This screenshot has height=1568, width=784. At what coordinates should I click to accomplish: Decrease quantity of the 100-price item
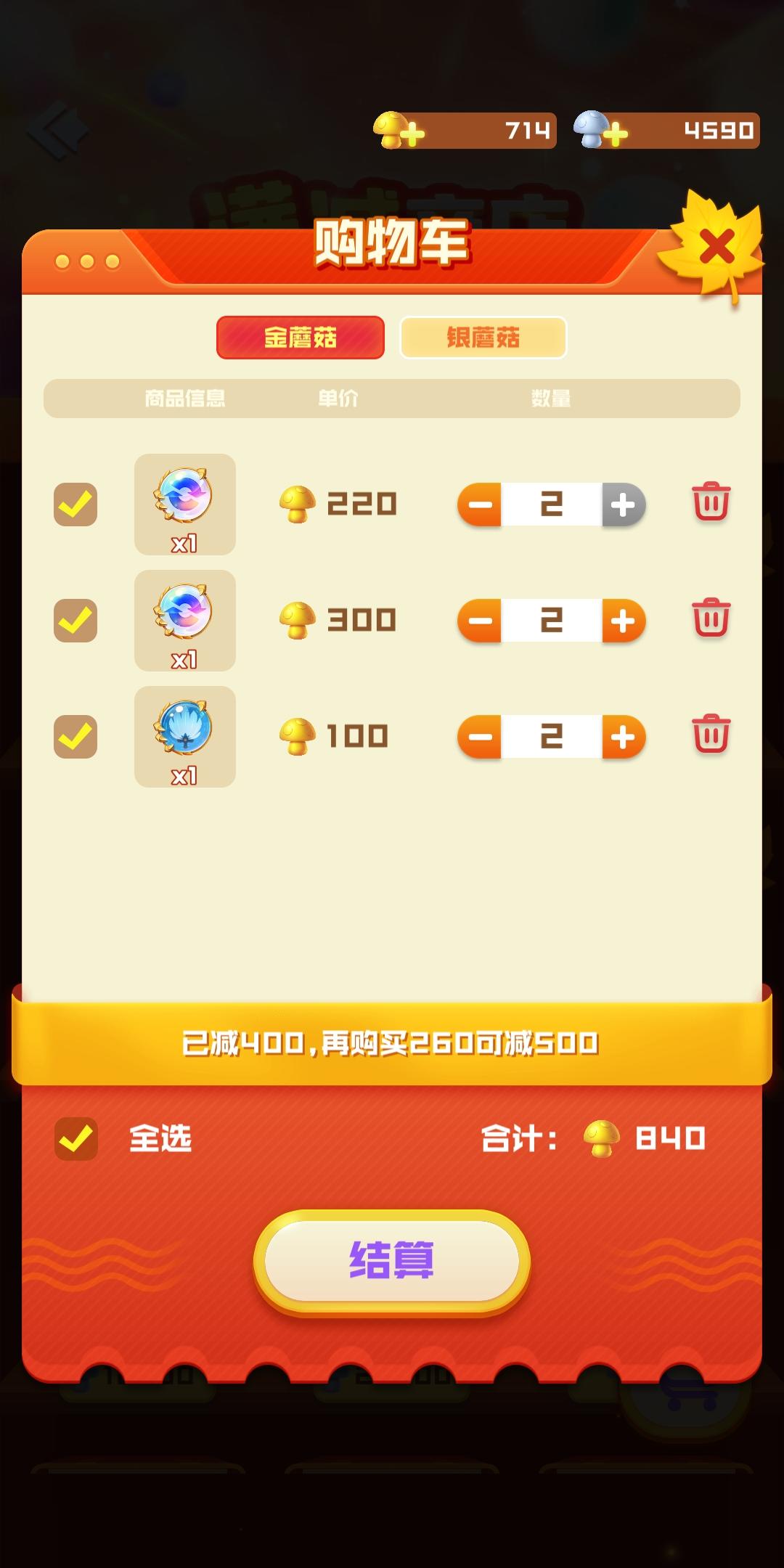[481, 736]
